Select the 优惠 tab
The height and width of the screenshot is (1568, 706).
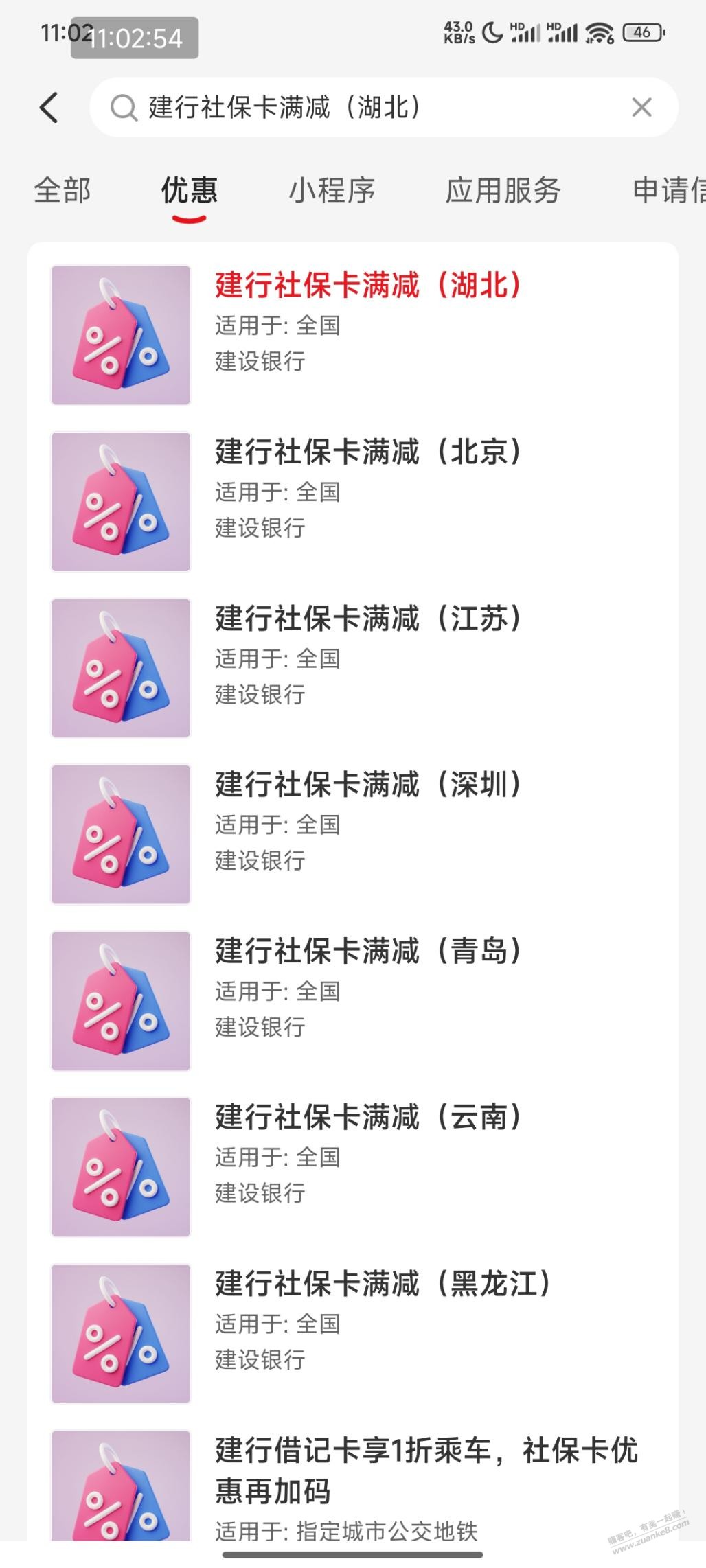pos(189,191)
